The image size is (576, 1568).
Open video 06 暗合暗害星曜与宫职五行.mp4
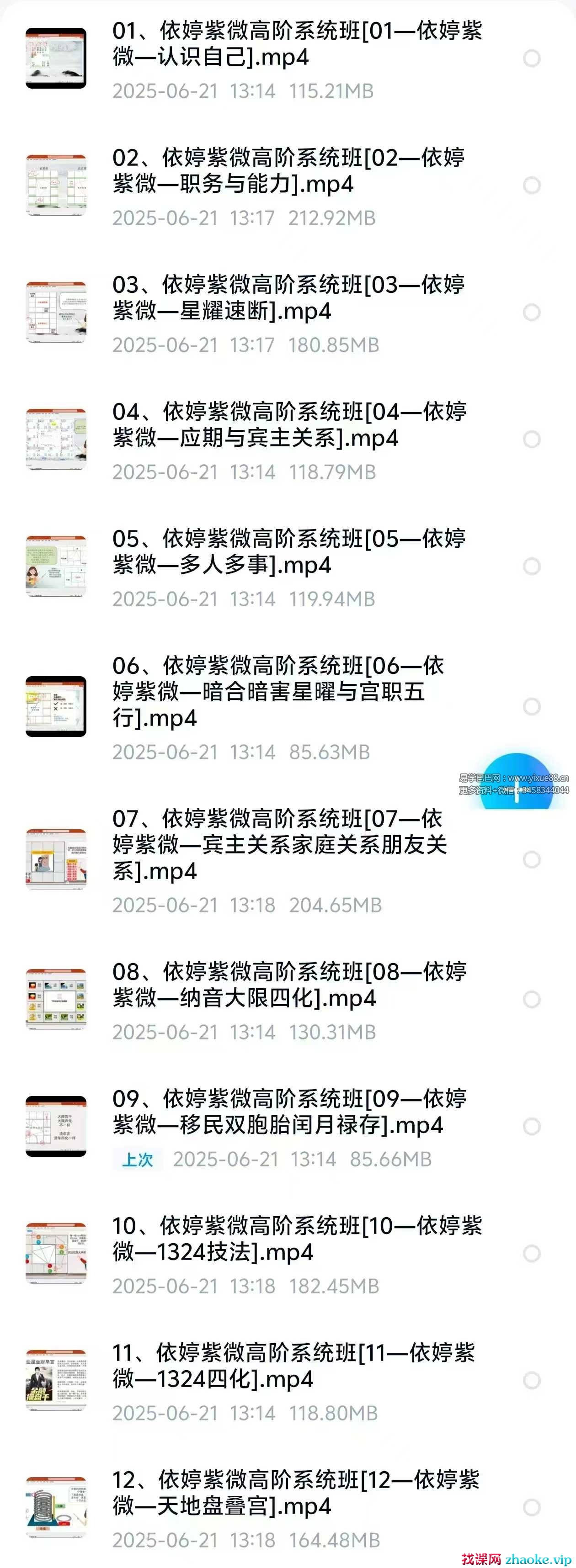pos(277,691)
